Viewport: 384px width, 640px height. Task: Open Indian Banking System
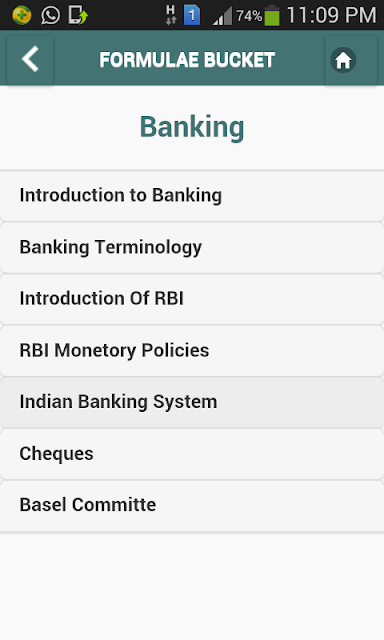tap(192, 402)
